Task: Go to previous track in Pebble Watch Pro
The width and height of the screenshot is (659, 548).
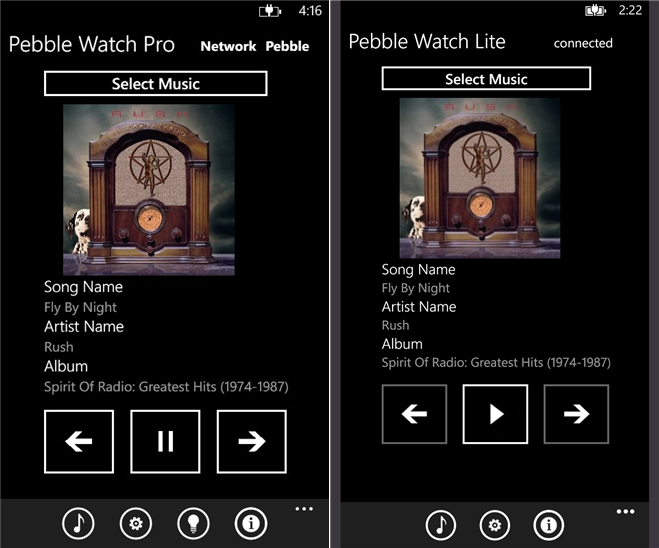Action: click(x=79, y=441)
